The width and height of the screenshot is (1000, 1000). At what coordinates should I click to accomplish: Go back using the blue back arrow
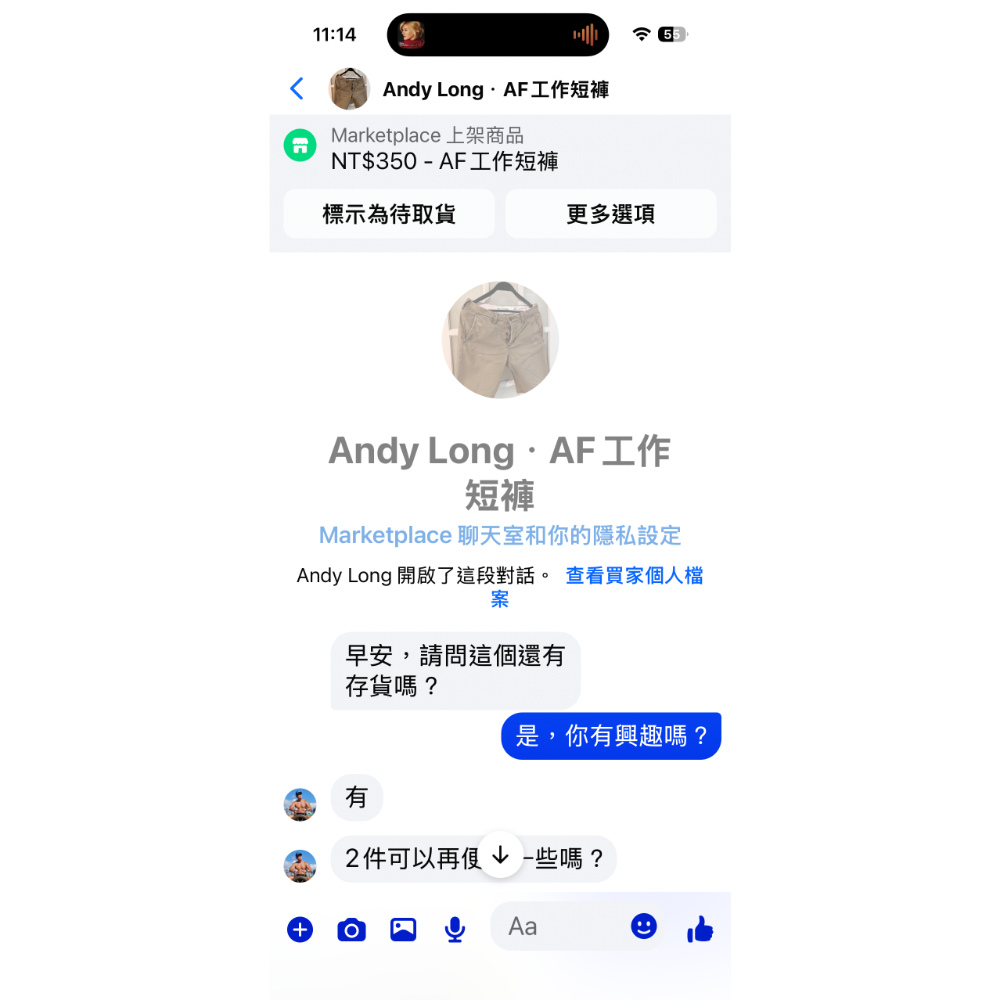[x=297, y=89]
